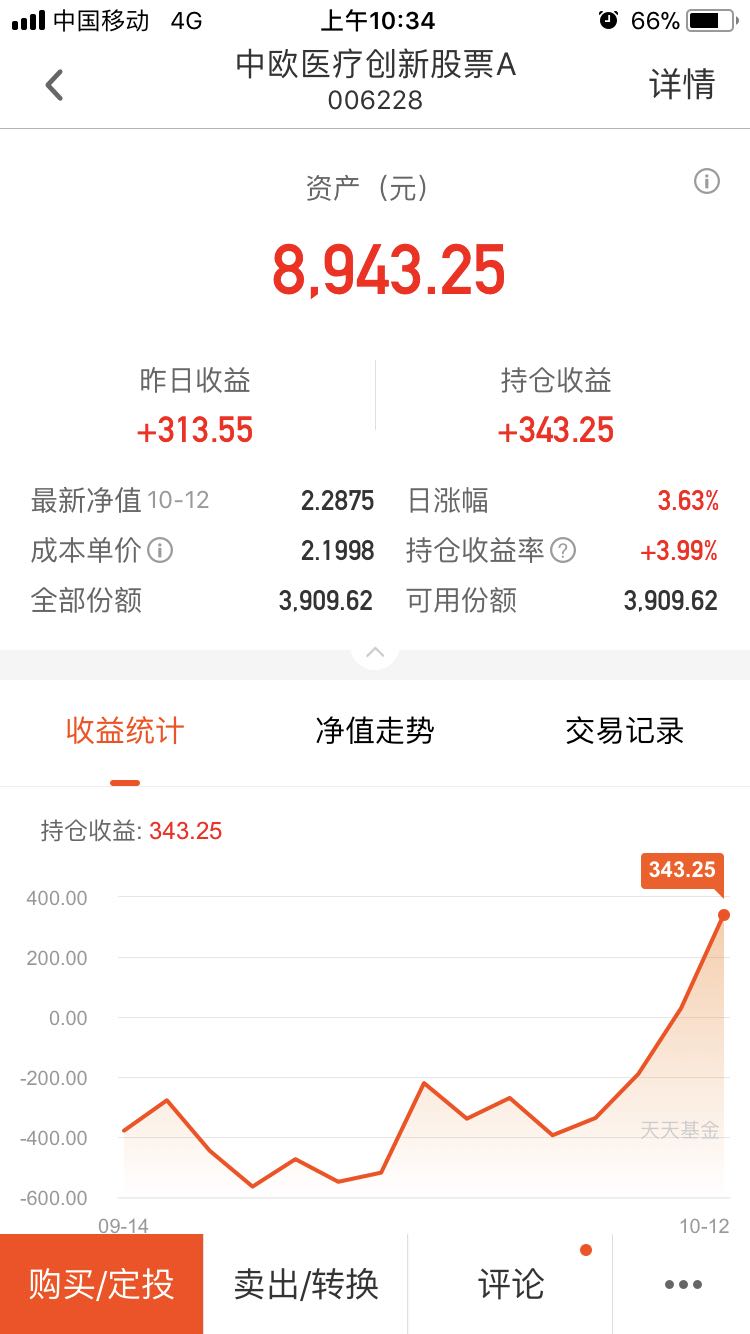Go back using the top-left arrow

(54, 85)
